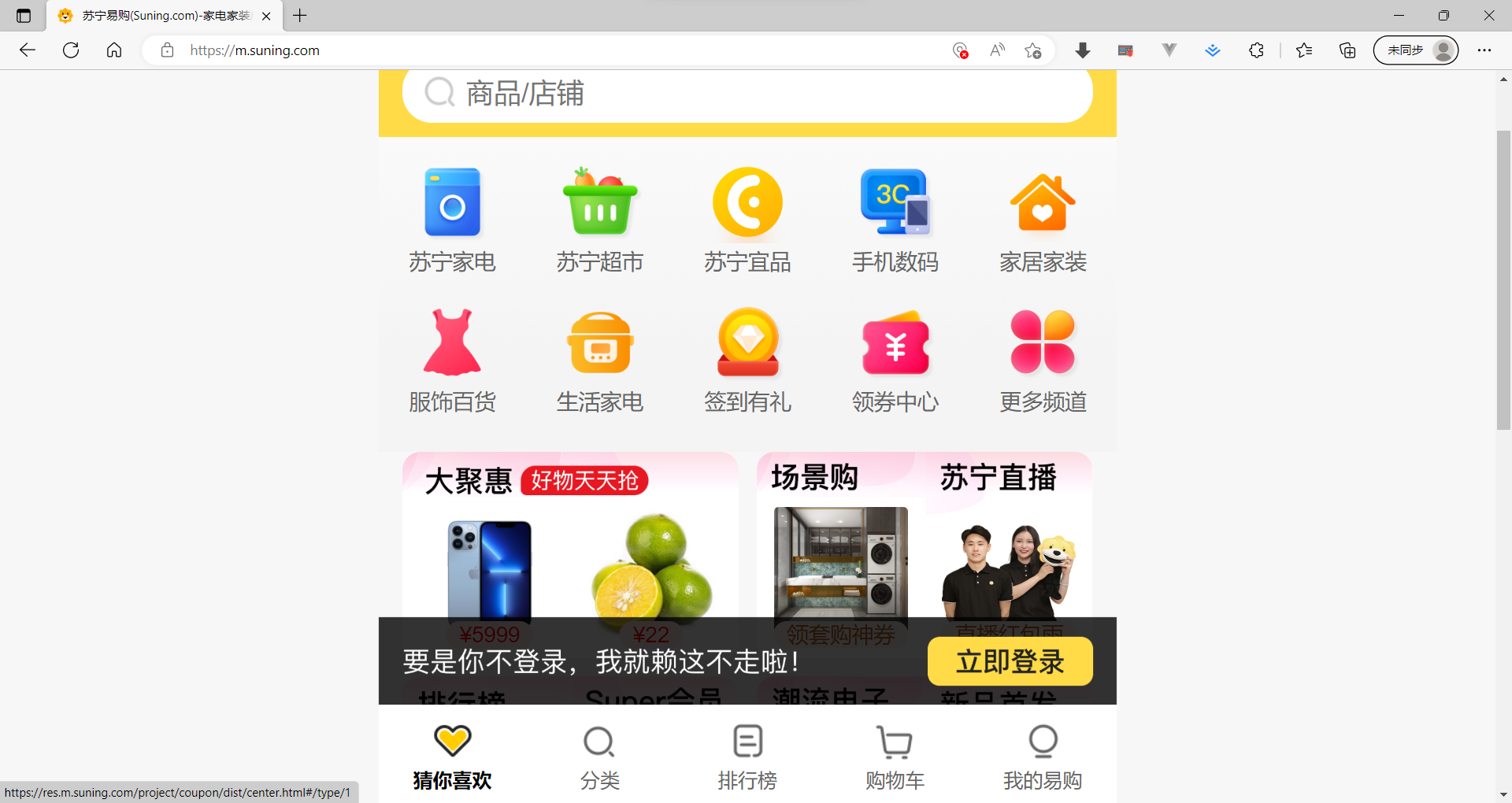This screenshot has height=803, width=1512.
Task: Open 签到有礼 check-in rewards
Action: pos(747,360)
